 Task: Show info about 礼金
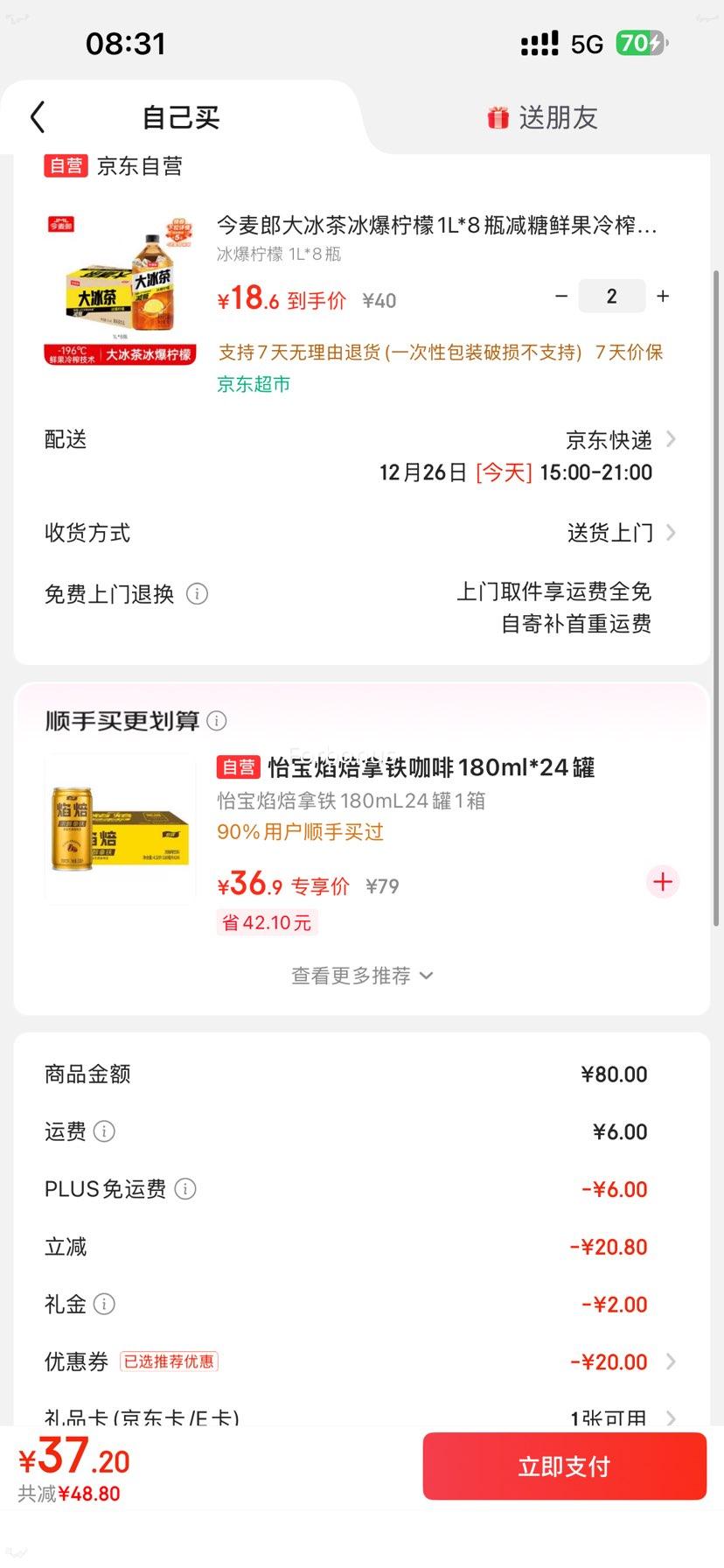(x=104, y=1305)
